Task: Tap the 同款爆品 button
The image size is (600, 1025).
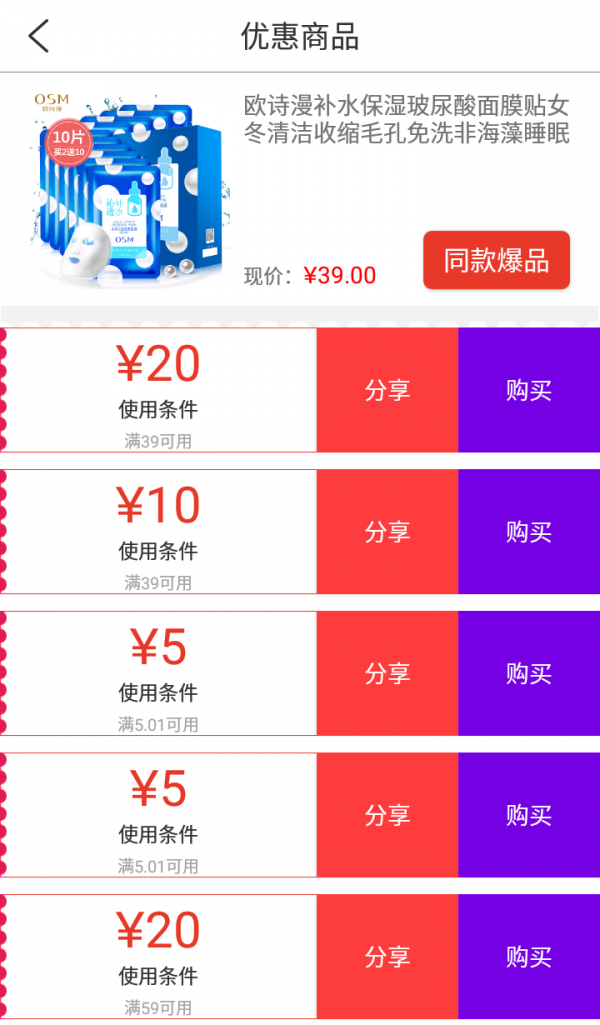Action: [x=496, y=261]
